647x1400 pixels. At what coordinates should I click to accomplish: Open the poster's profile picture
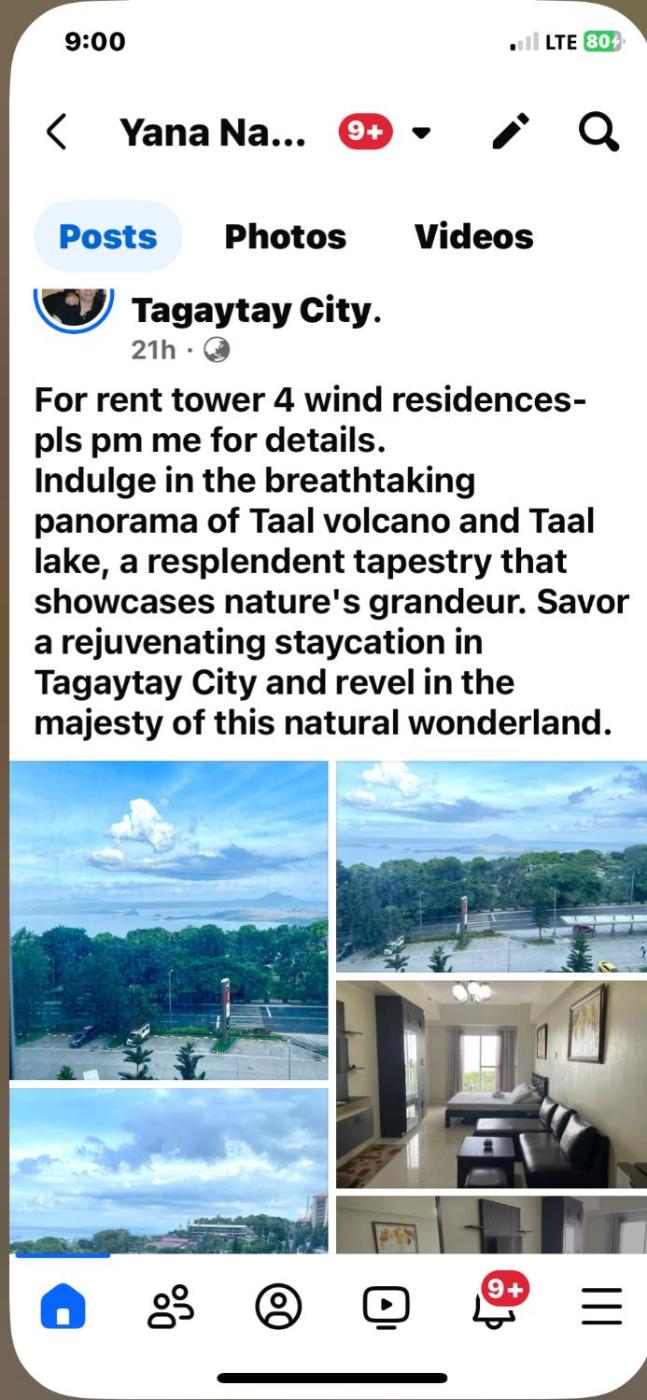click(74, 306)
